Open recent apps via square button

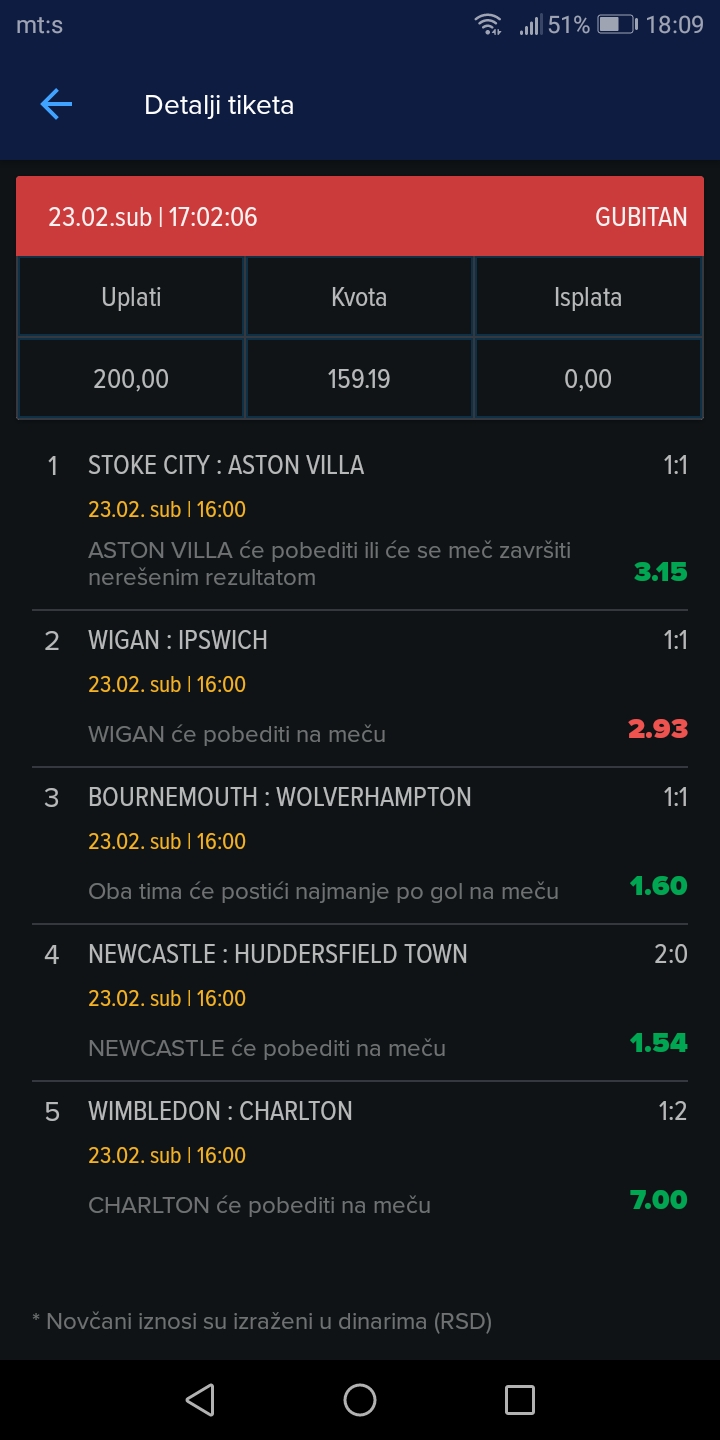[x=520, y=1399]
